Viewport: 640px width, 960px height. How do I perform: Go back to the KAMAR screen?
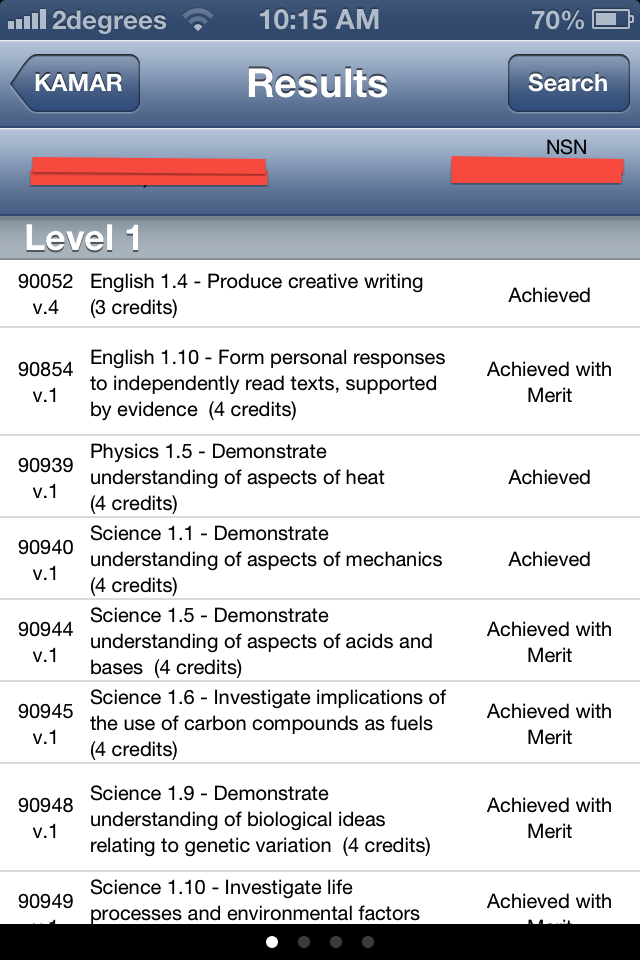pyautogui.click(x=75, y=83)
